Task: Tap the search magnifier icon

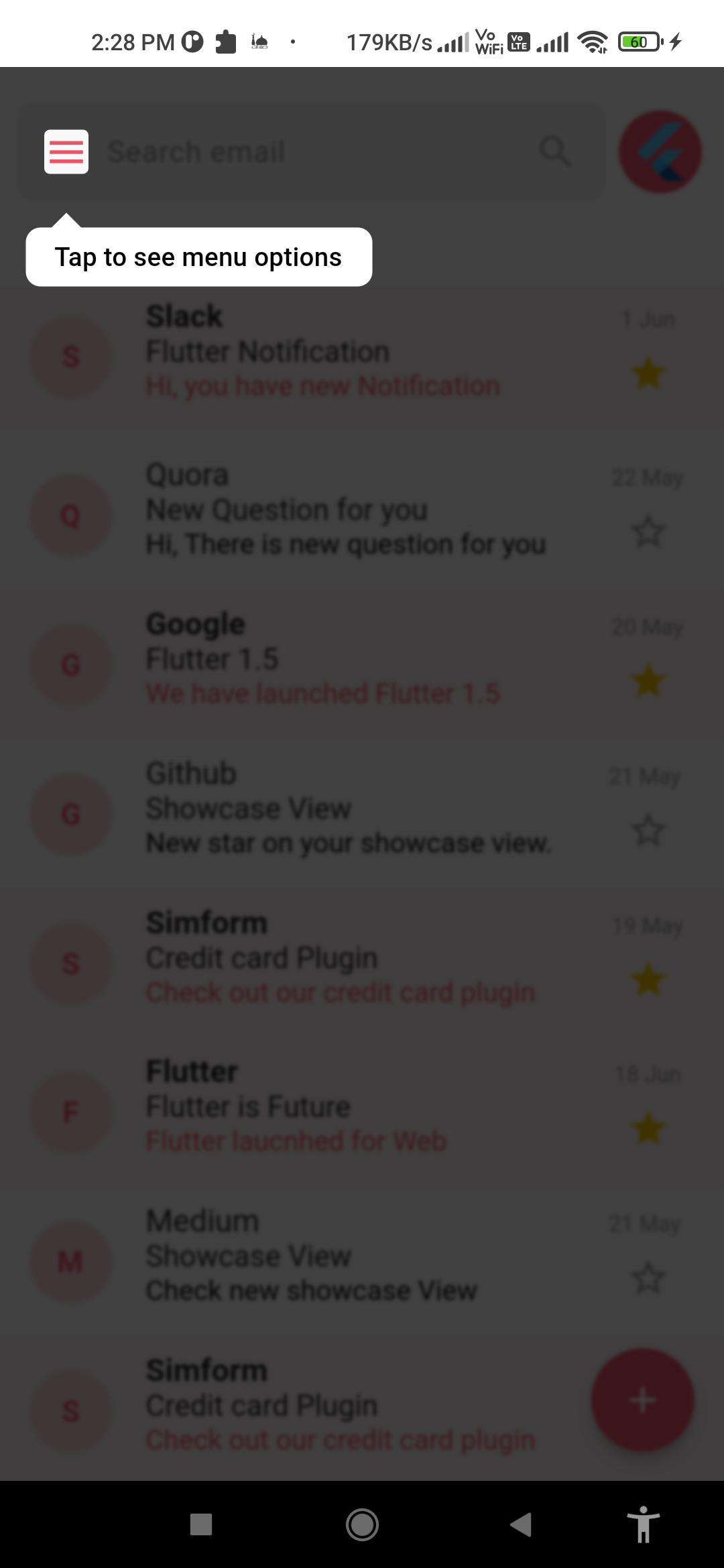Action: 555,151
